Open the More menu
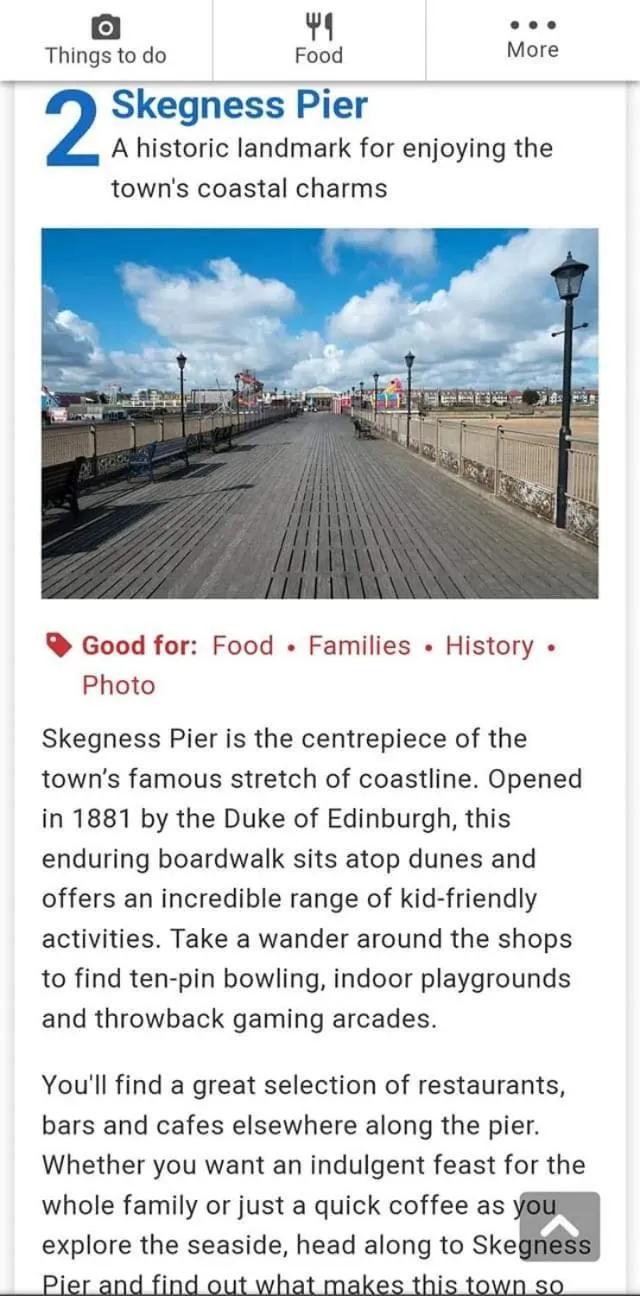This screenshot has width=640, height=1296. click(x=532, y=39)
